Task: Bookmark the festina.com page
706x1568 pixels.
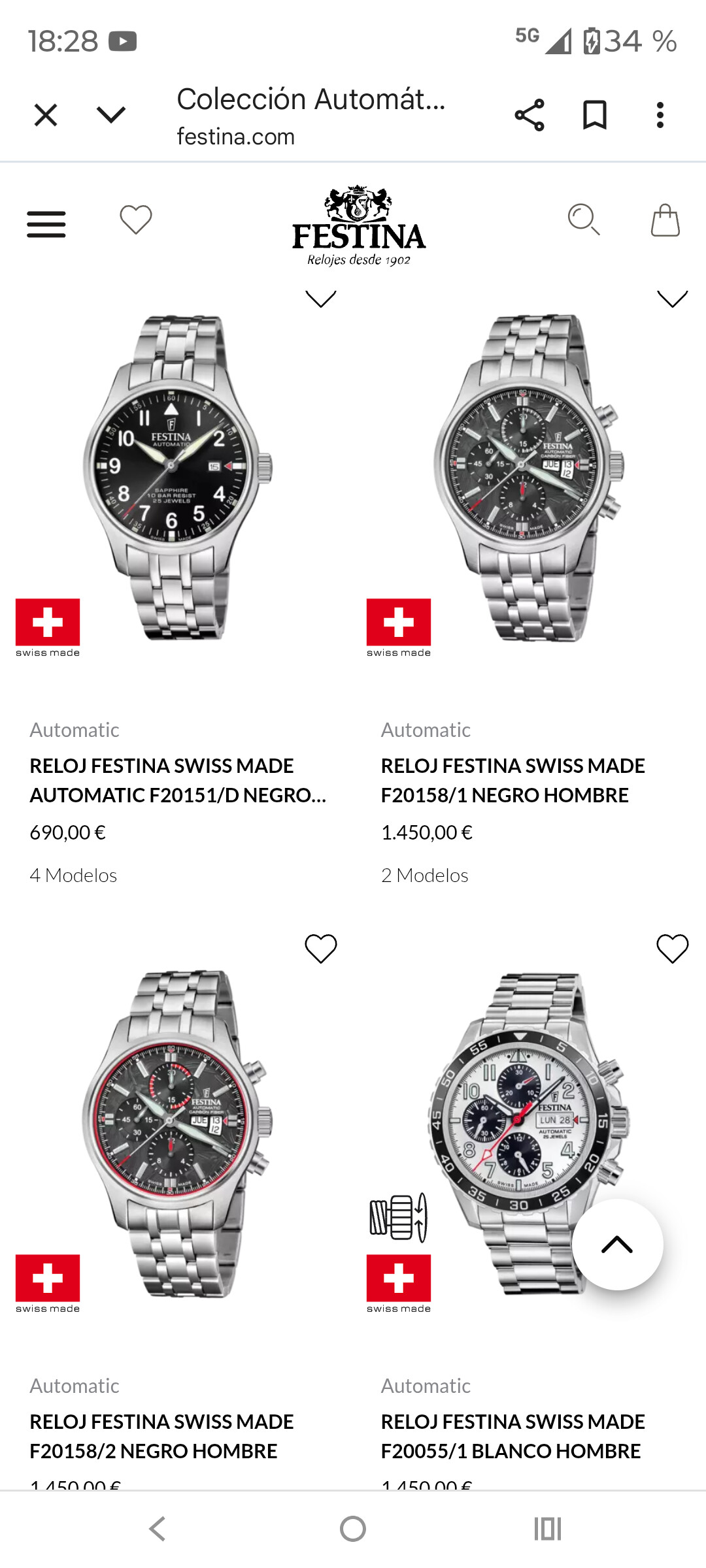Action: (595, 116)
